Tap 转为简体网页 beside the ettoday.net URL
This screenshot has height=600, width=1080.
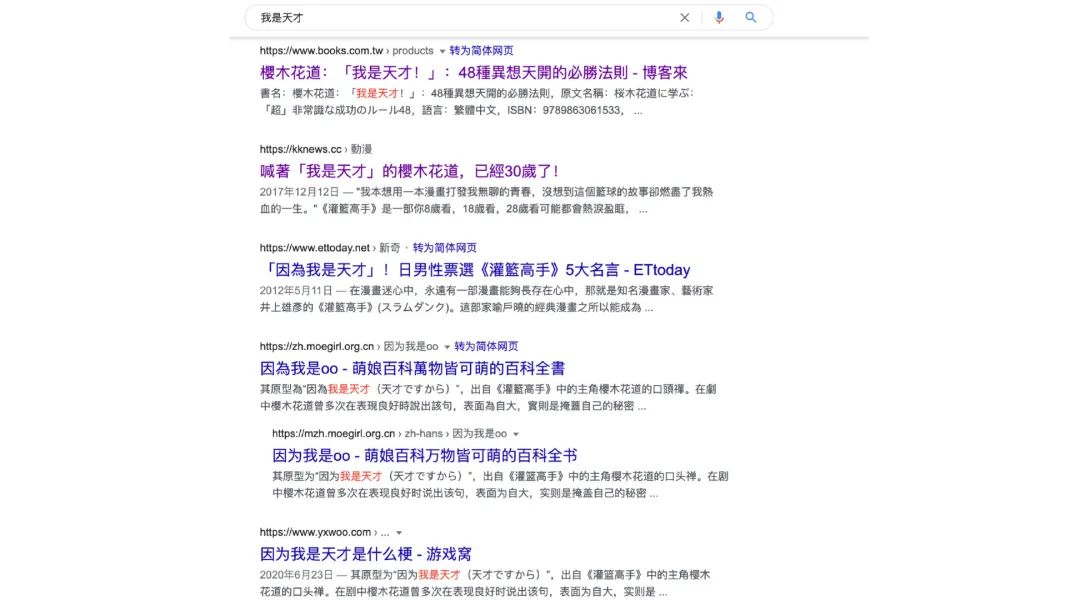pos(444,248)
